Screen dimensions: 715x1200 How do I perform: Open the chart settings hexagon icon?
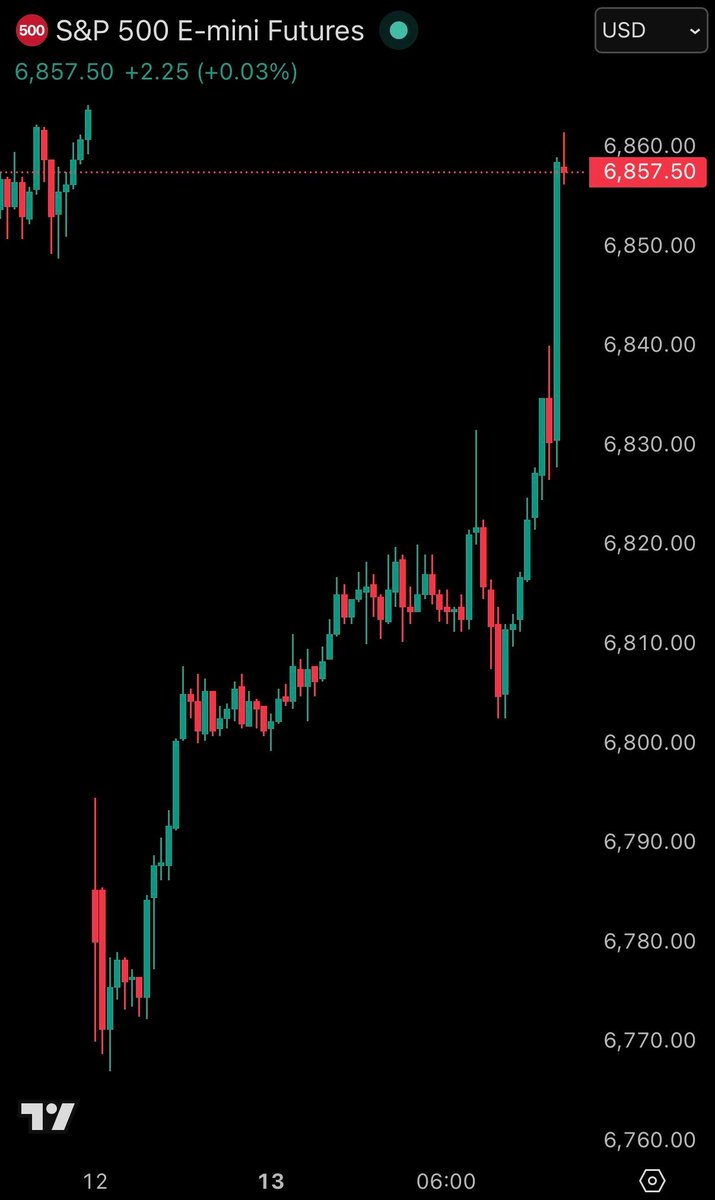coord(652,1181)
